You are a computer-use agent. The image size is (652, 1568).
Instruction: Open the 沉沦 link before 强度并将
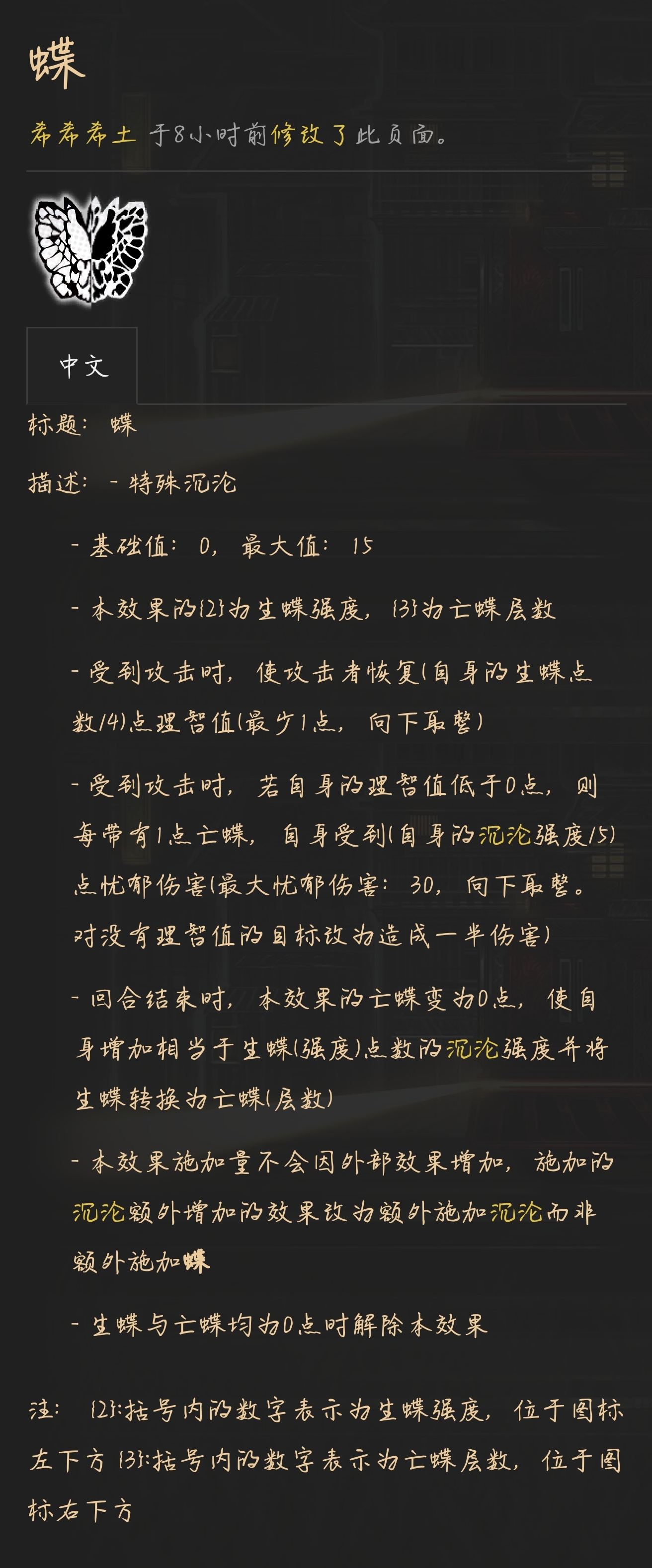click(472, 1048)
